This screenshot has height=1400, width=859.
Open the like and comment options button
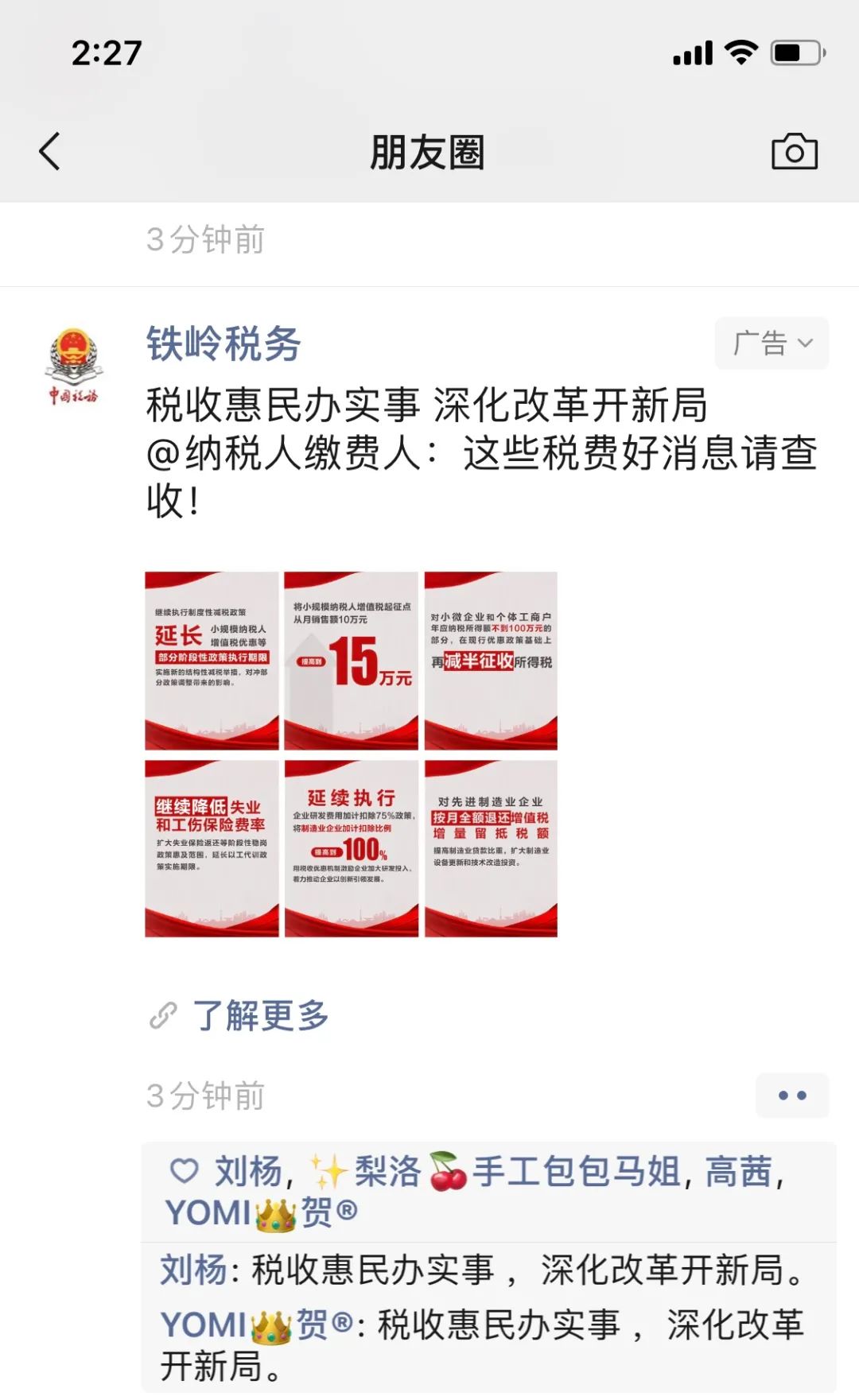point(792,1096)
